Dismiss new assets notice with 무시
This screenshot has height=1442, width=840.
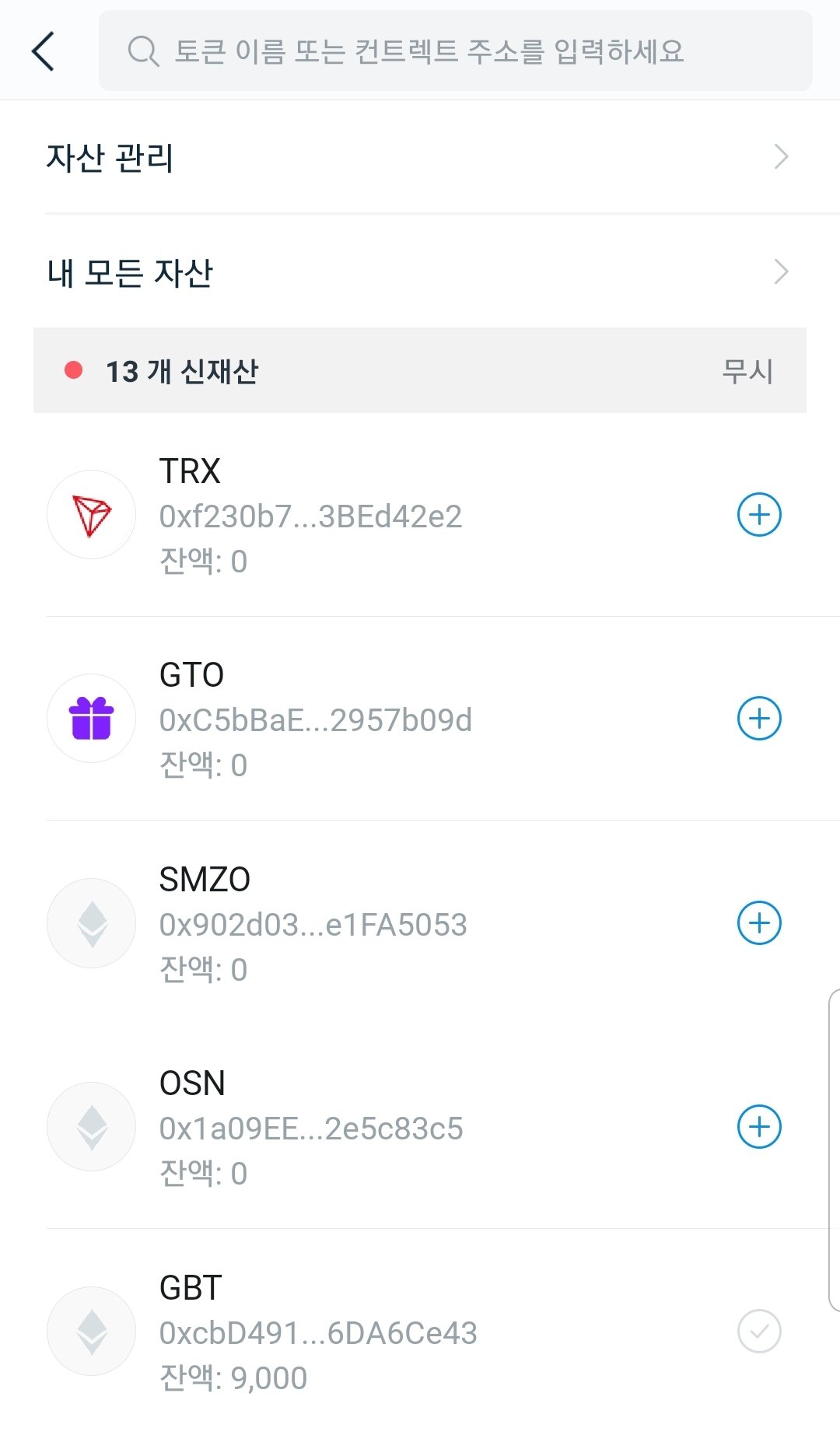[x=747, y=371]
